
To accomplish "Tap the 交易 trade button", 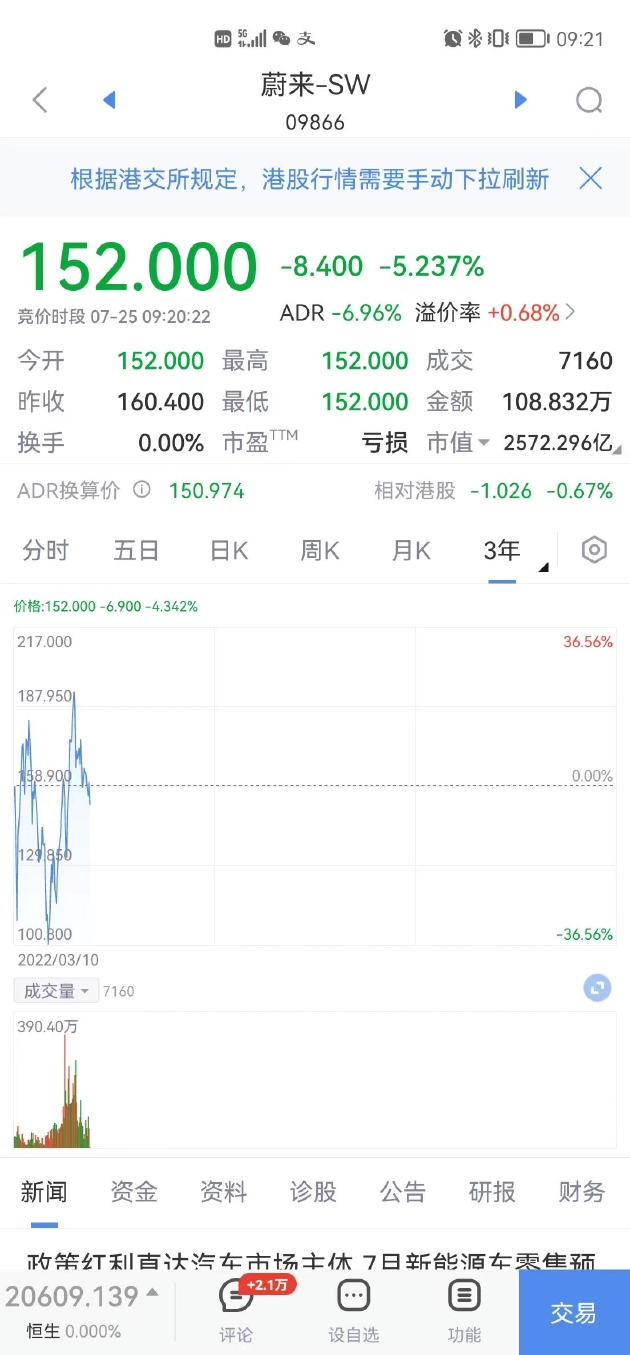I will [x=574, y=1313].
